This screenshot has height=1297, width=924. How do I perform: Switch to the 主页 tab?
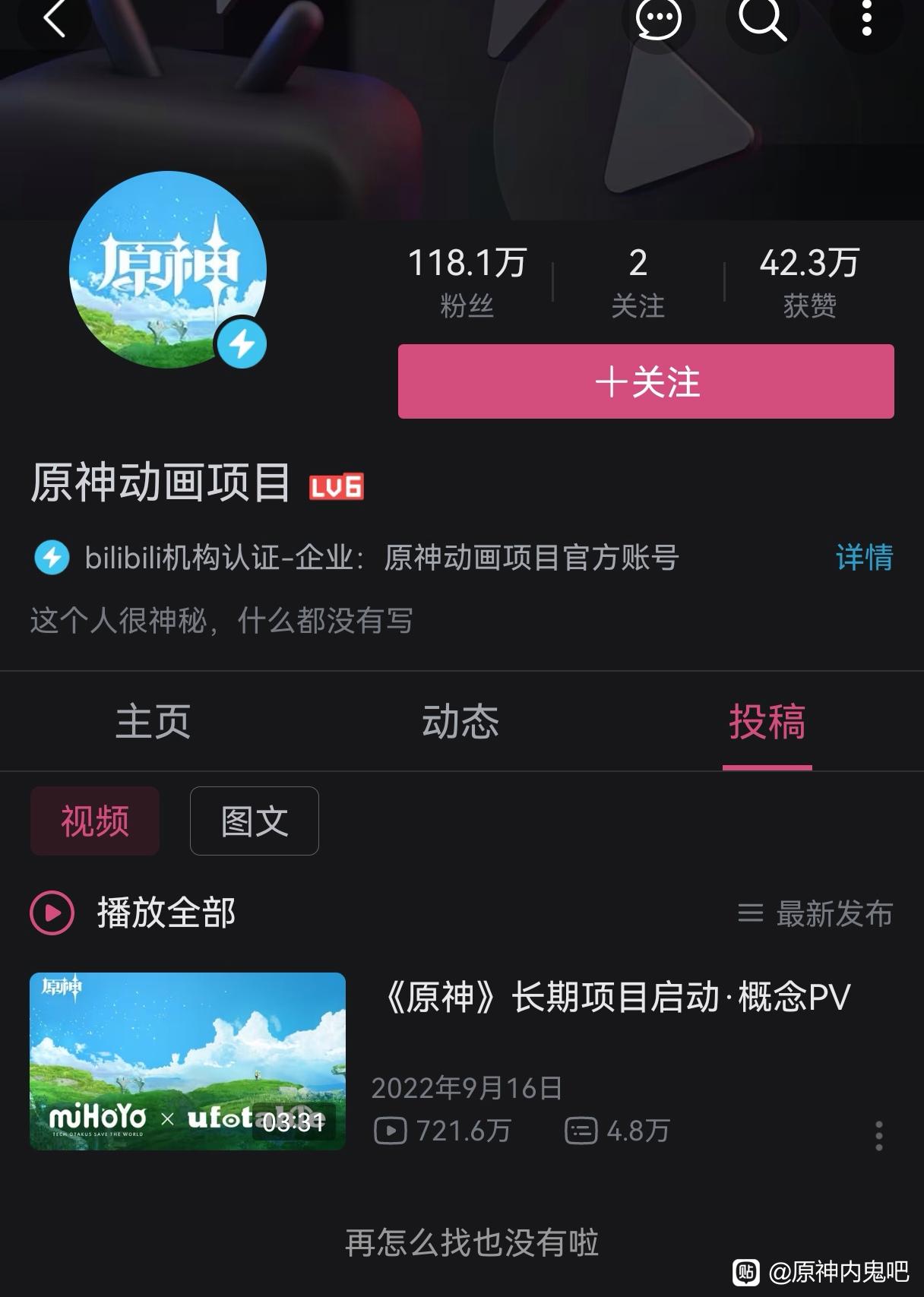click(153, 721)
